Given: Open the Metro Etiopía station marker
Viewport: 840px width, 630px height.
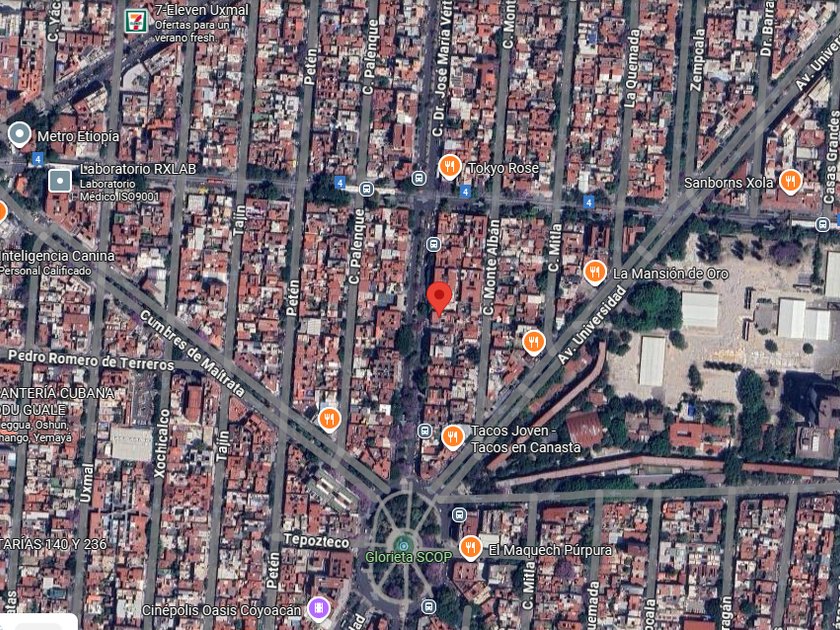Looking at the screenshot, I should [20, 134].
